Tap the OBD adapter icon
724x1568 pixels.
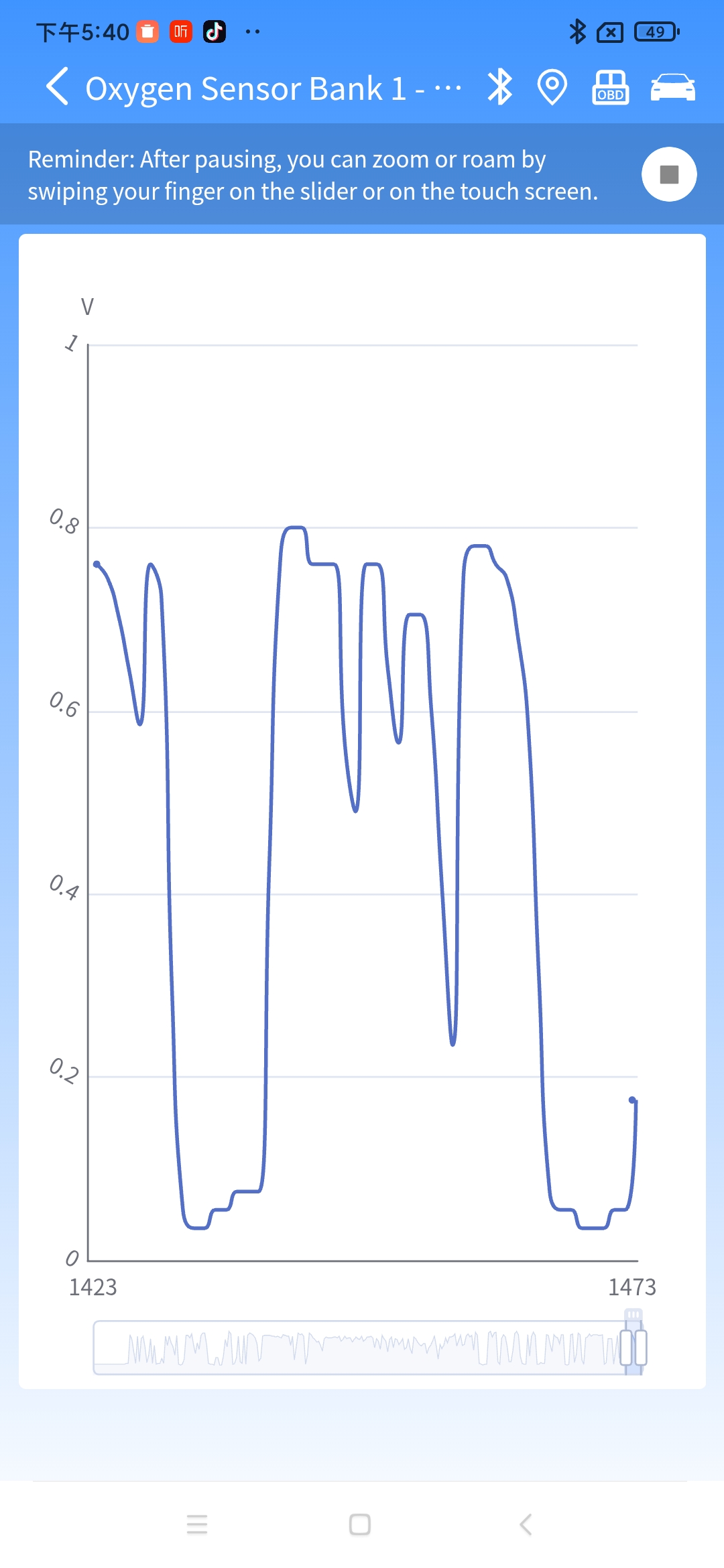(611, 87)
